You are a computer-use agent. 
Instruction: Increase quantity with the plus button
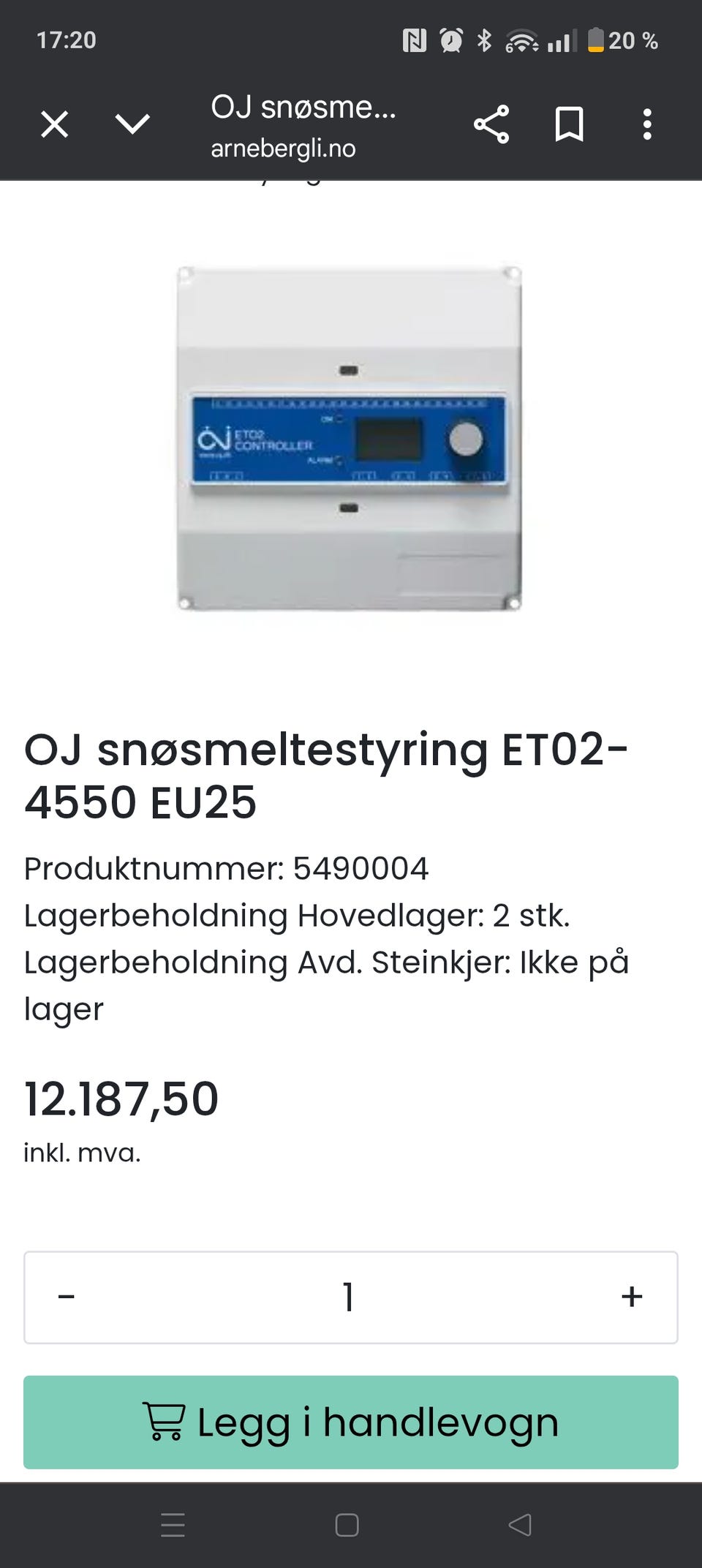pyautogui.click(x=632, y=1297)
